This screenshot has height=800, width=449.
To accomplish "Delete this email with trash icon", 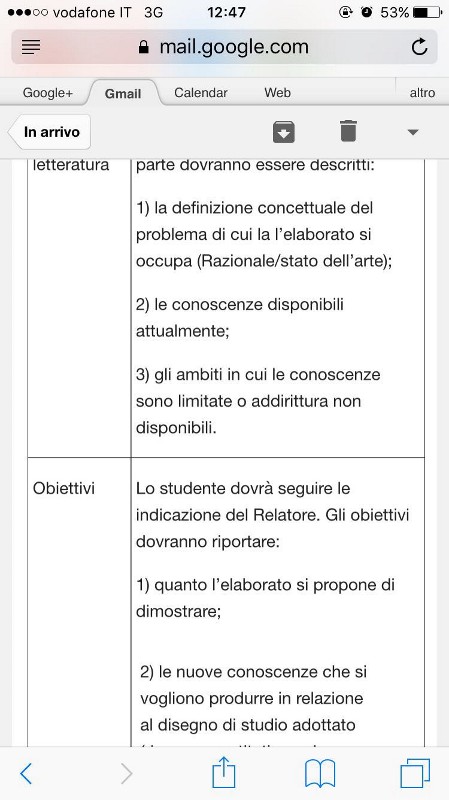I will pos(348,131).
